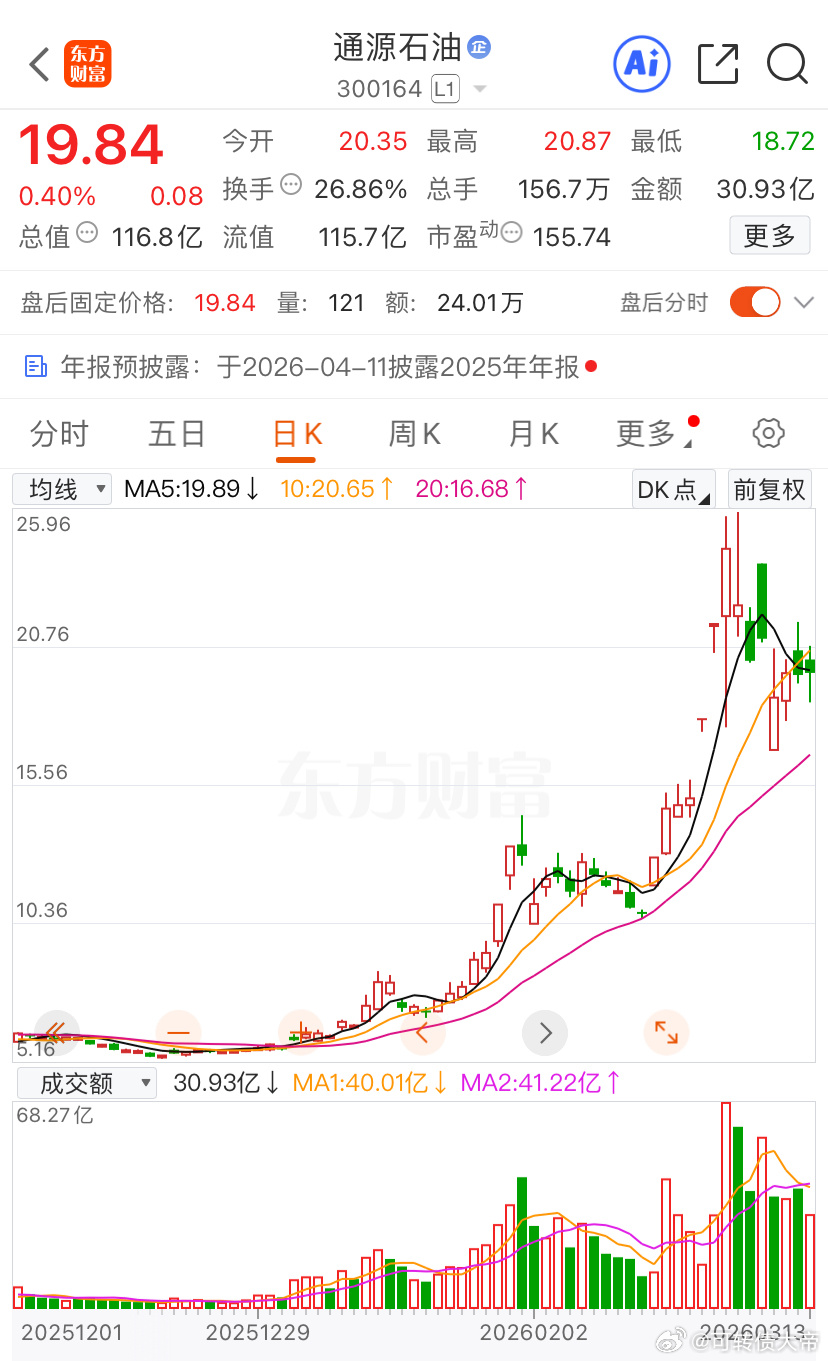Tap the 更多 button near 市盈
The height and width of the screenshot is (1361, 828).
(x=769, y=236)
